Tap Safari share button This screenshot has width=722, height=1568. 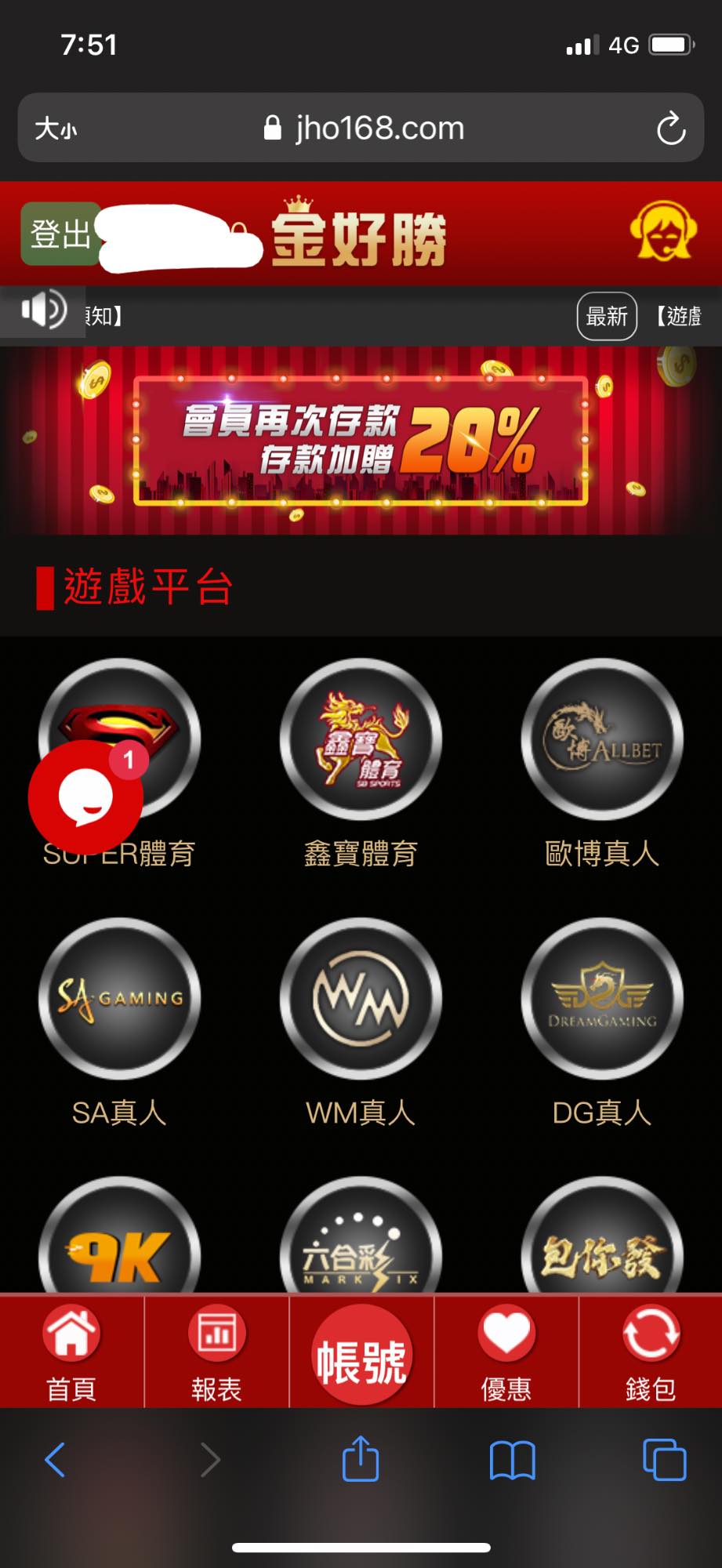point(361,1460)
